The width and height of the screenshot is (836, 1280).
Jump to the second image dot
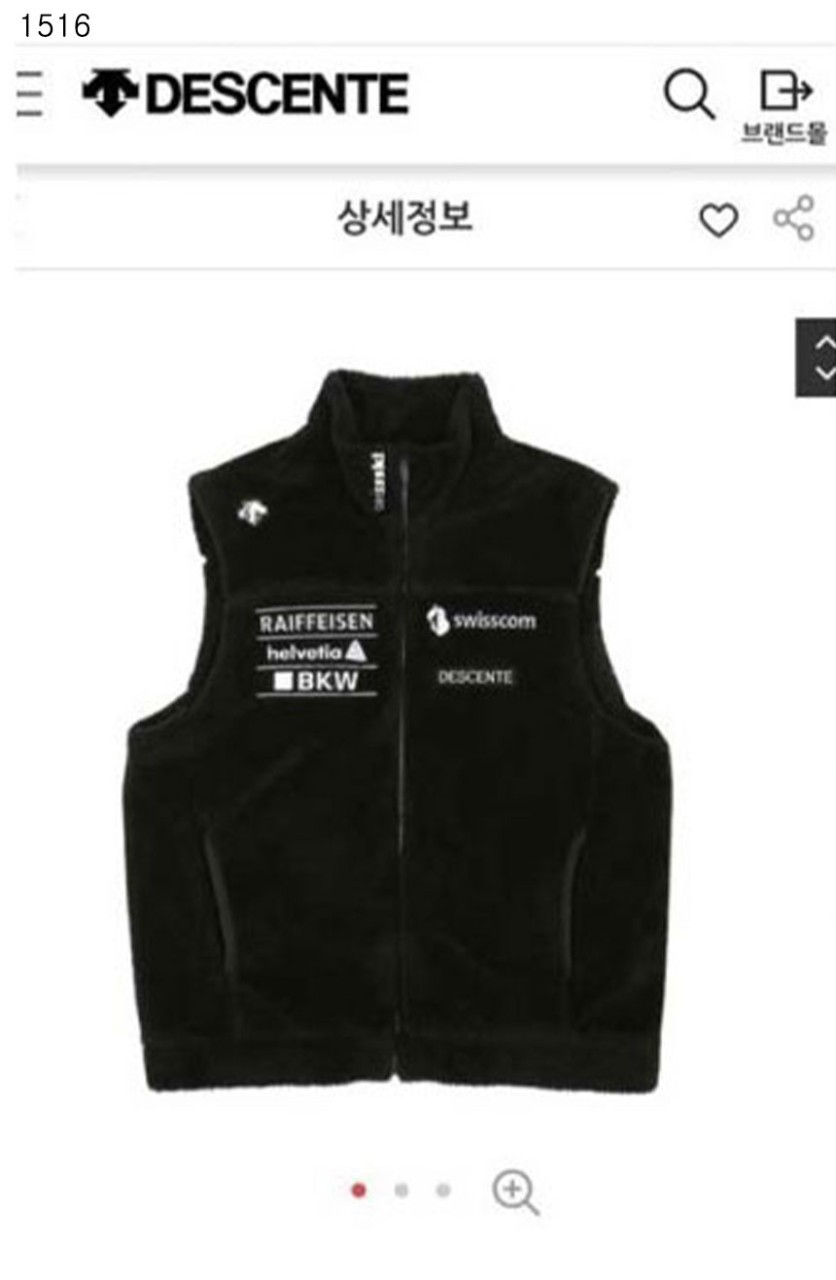tap(401, 1191)
